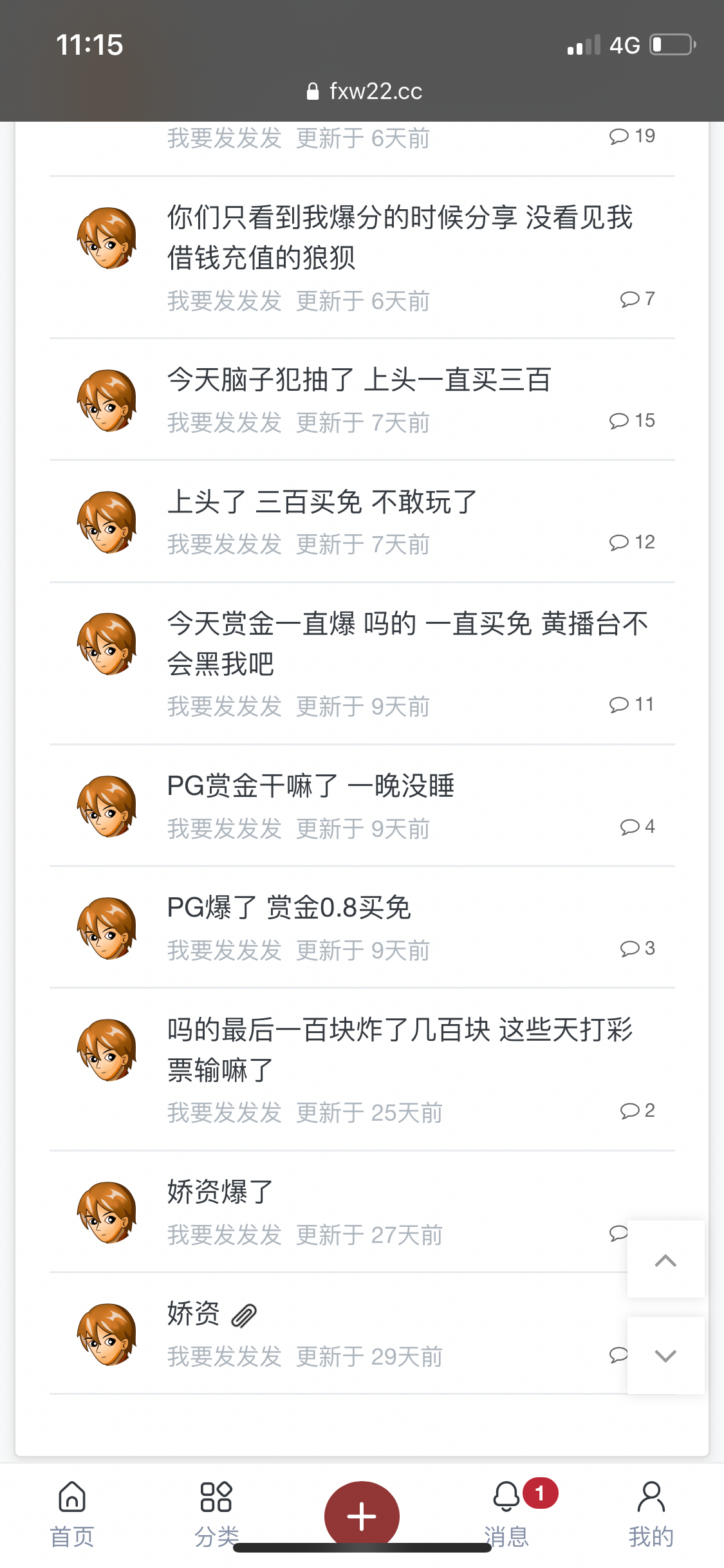
Task: Open post PG爆了 赏金0.8买免
Action: 289,908
